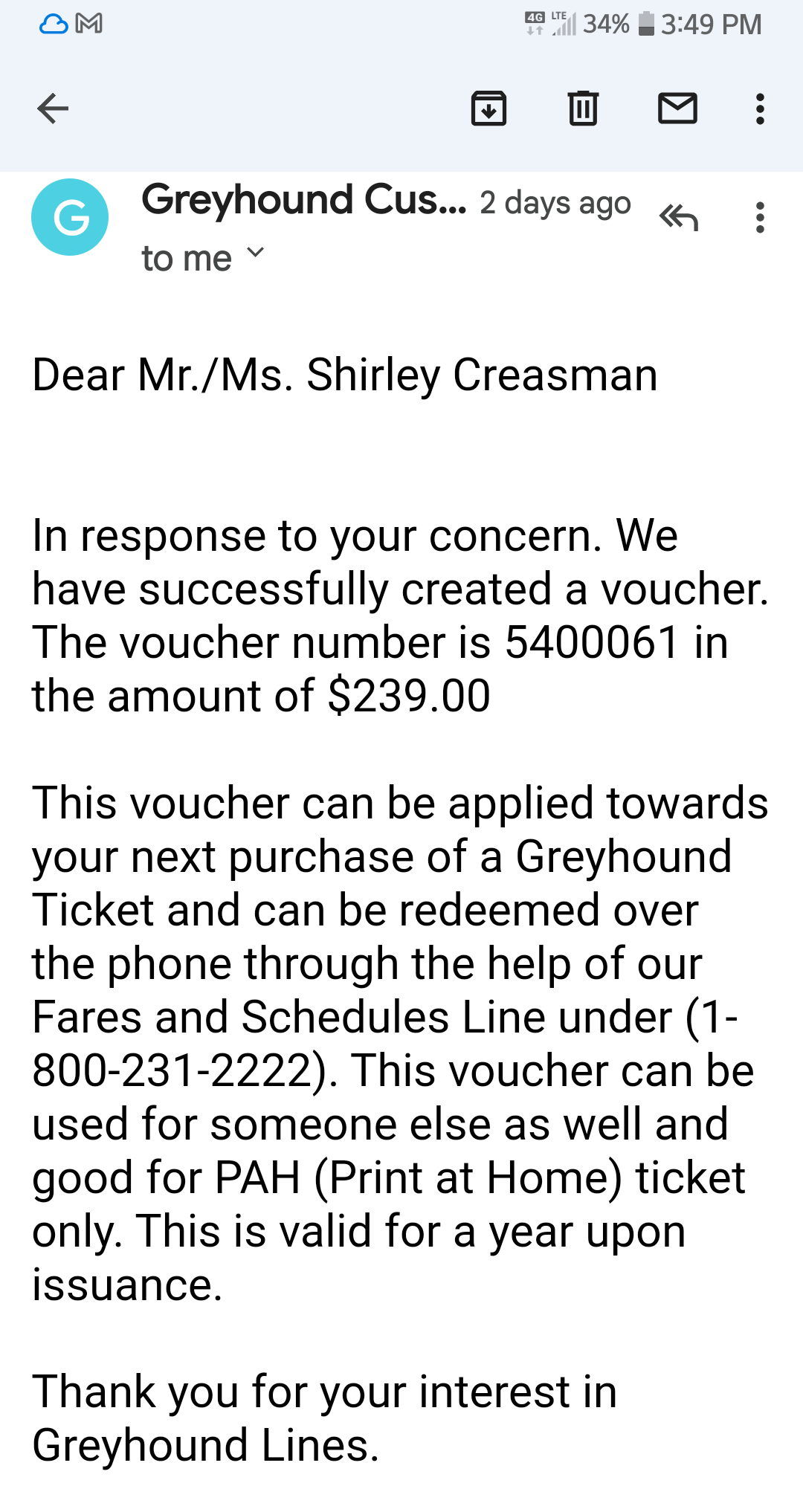
Task: Open sender details via Greyhound Cus... name
Action: [x=303, y=199]
